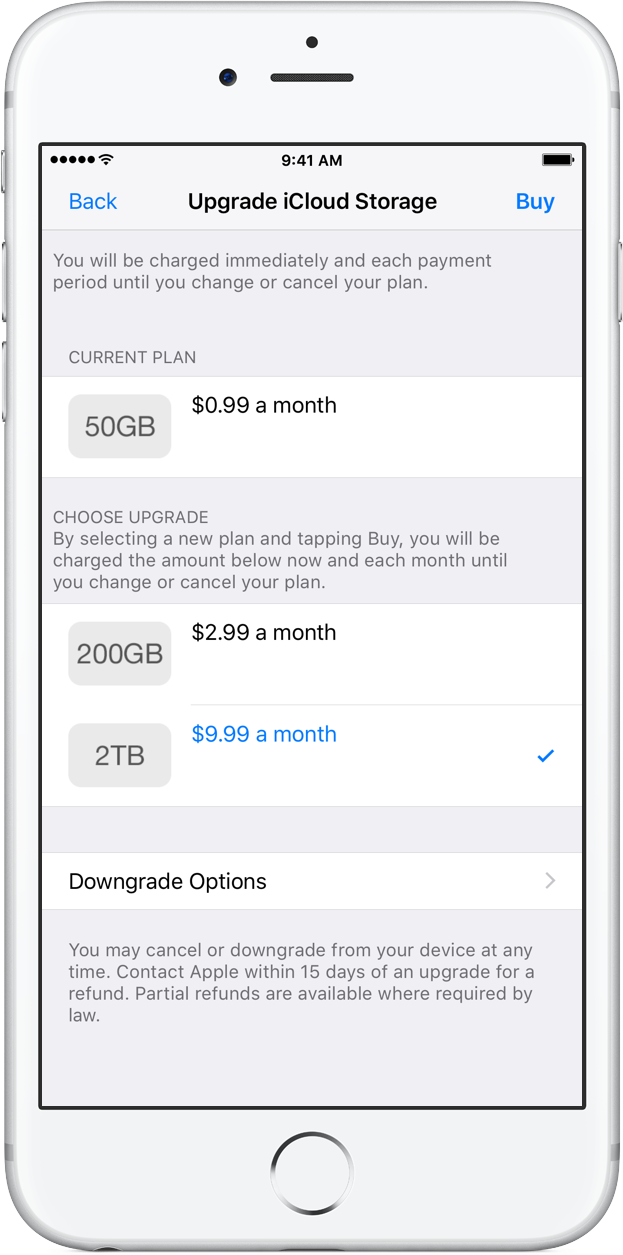Tap the iPhone home button
Image resolution: width=623 pixels, height=1255 pixels.
pyautogui.click(x=312, y=1173)
